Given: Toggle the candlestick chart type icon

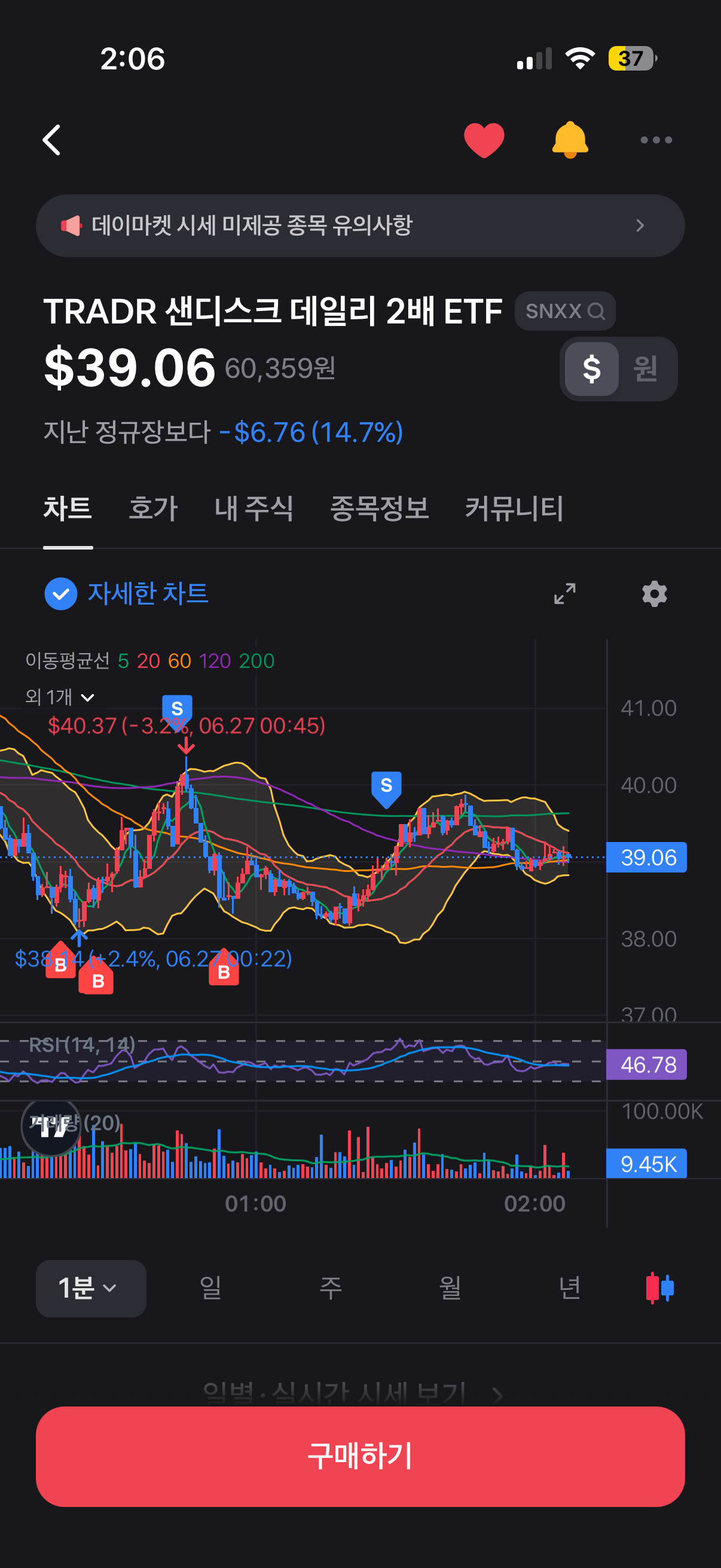Looking at the screenshot, I should [x=659, y=1288].
